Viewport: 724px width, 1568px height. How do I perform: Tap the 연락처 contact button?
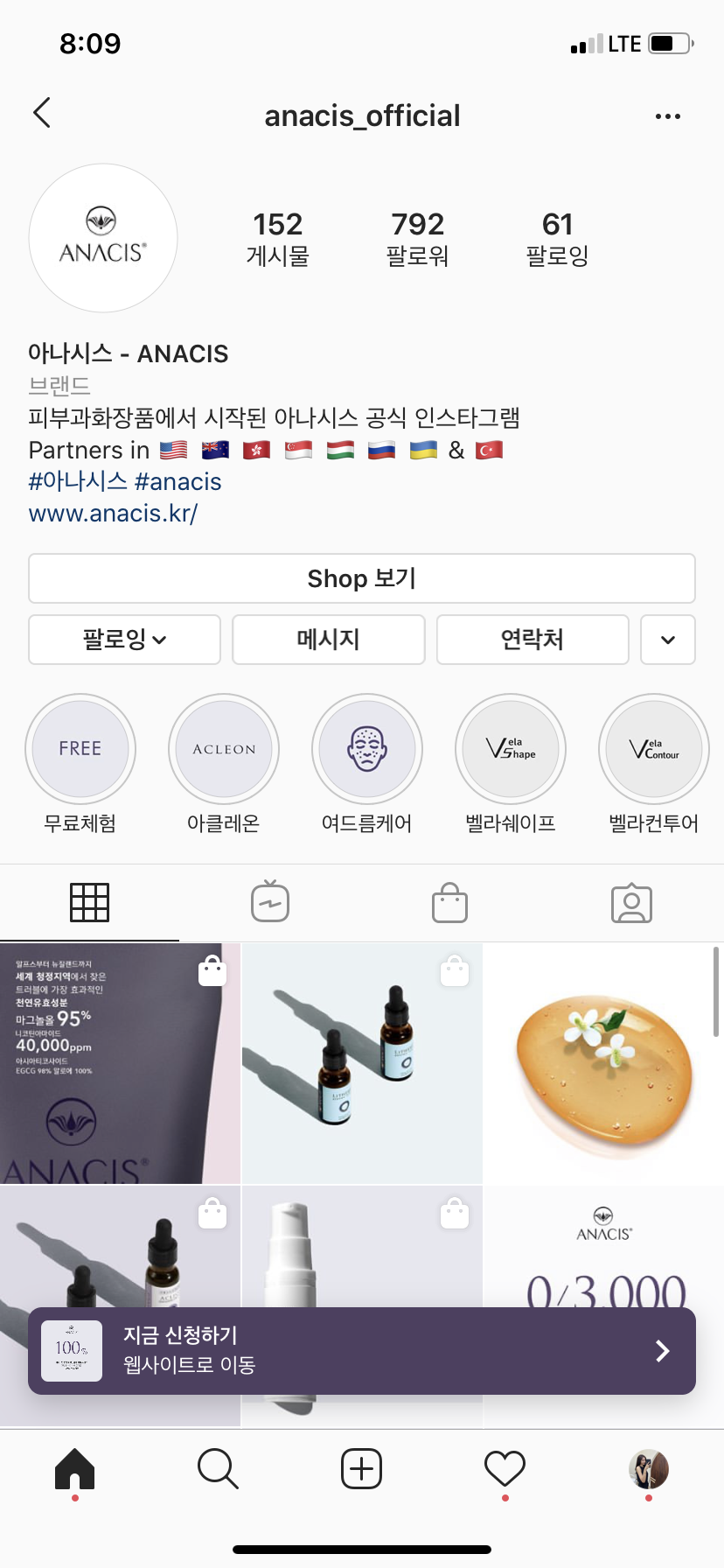[533, 640]
